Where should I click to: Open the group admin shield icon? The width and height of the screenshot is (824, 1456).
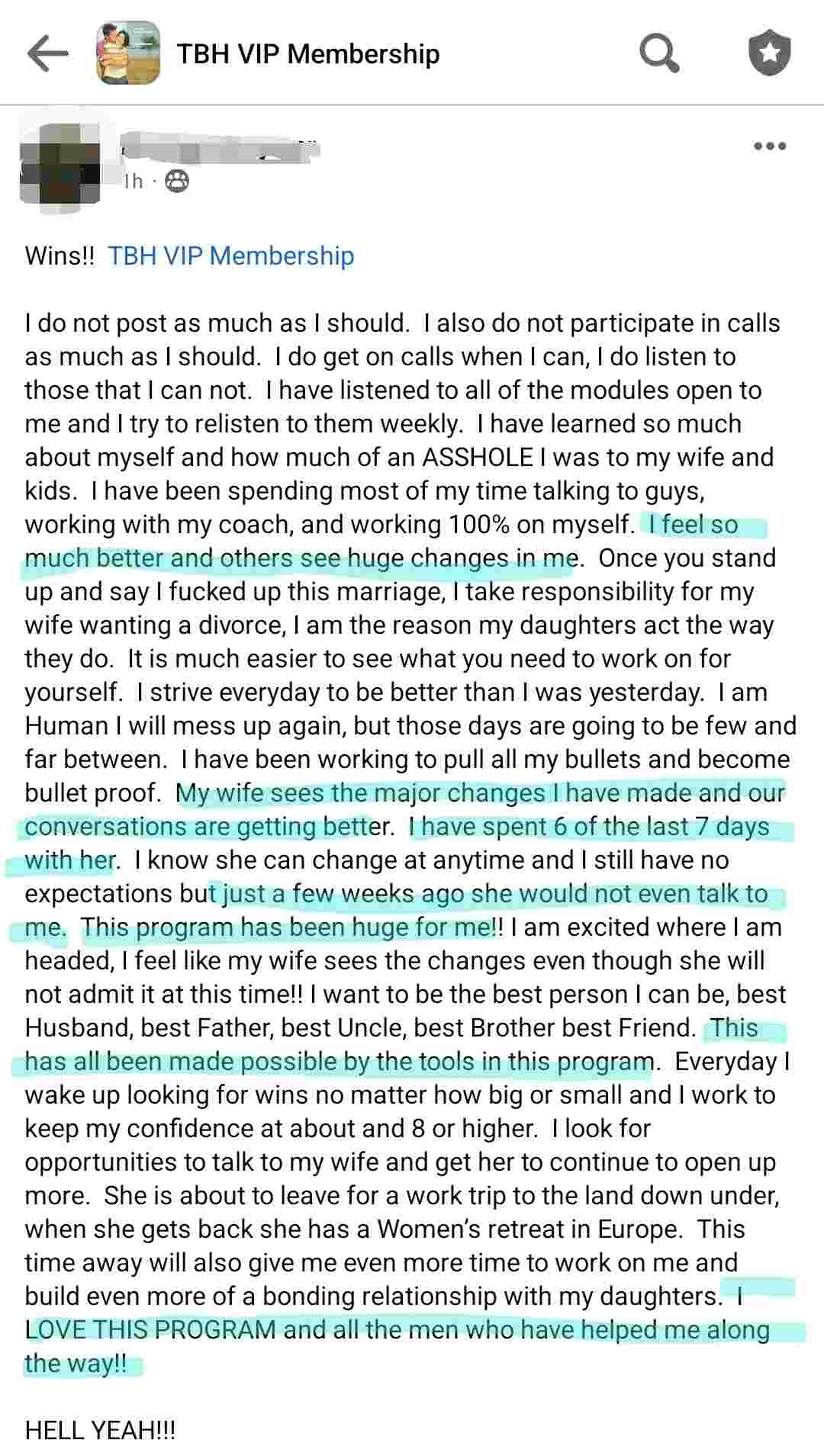click(769, 53)
